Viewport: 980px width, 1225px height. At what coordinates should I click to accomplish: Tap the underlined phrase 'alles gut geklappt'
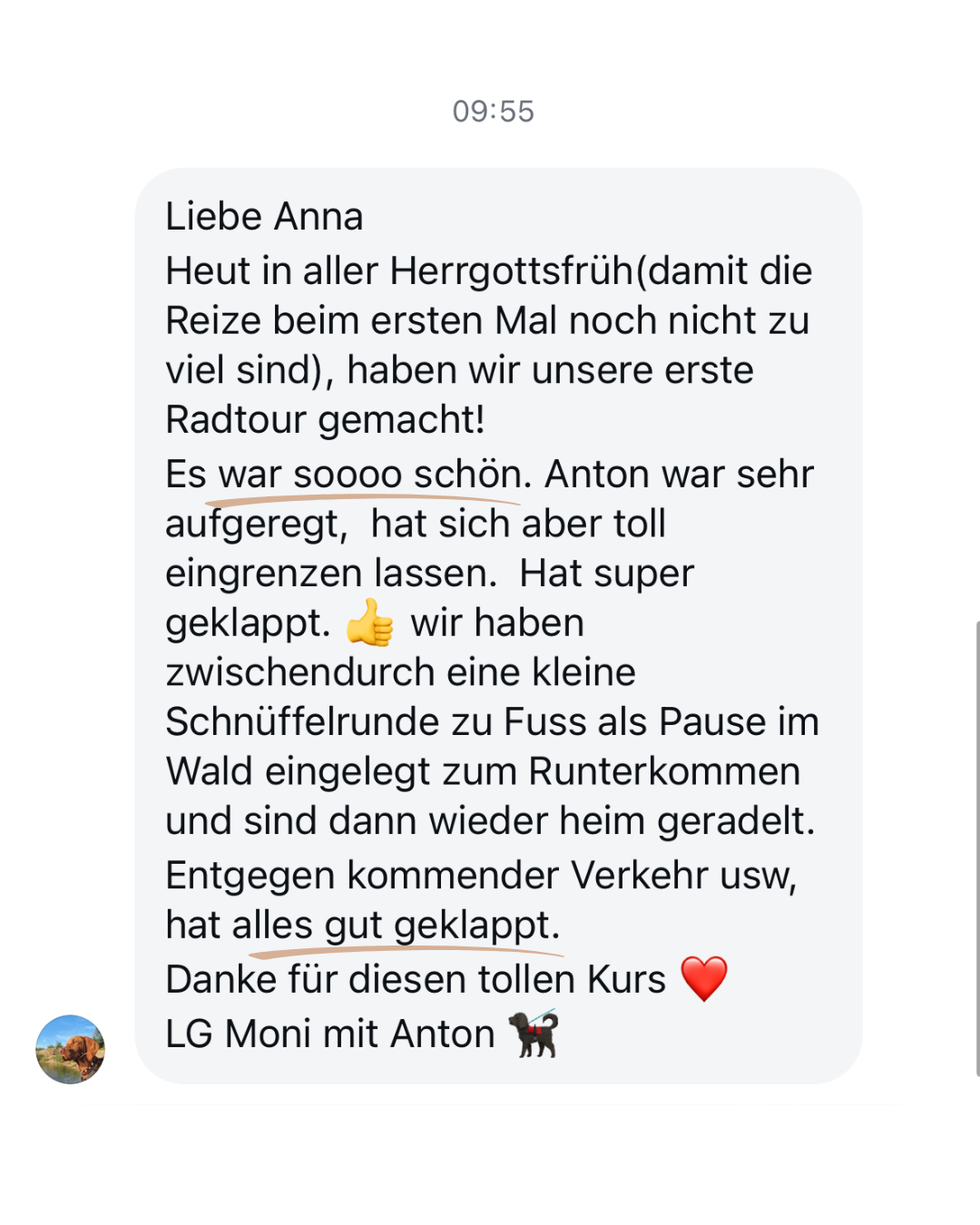[395, 925]
